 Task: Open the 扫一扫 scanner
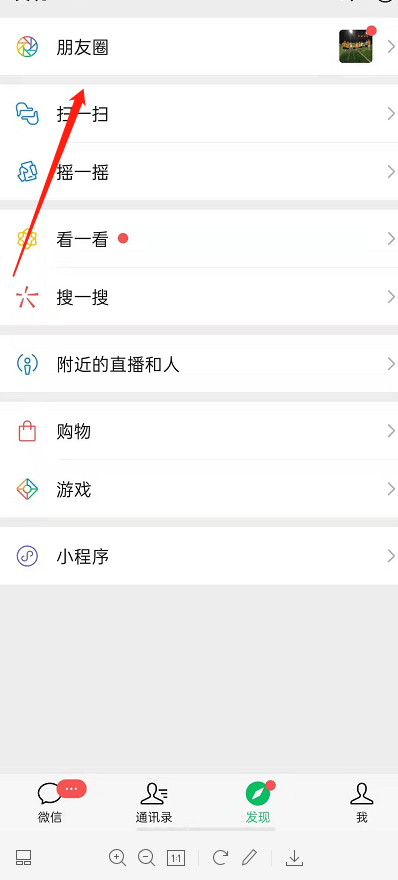(x=199, y=114)
